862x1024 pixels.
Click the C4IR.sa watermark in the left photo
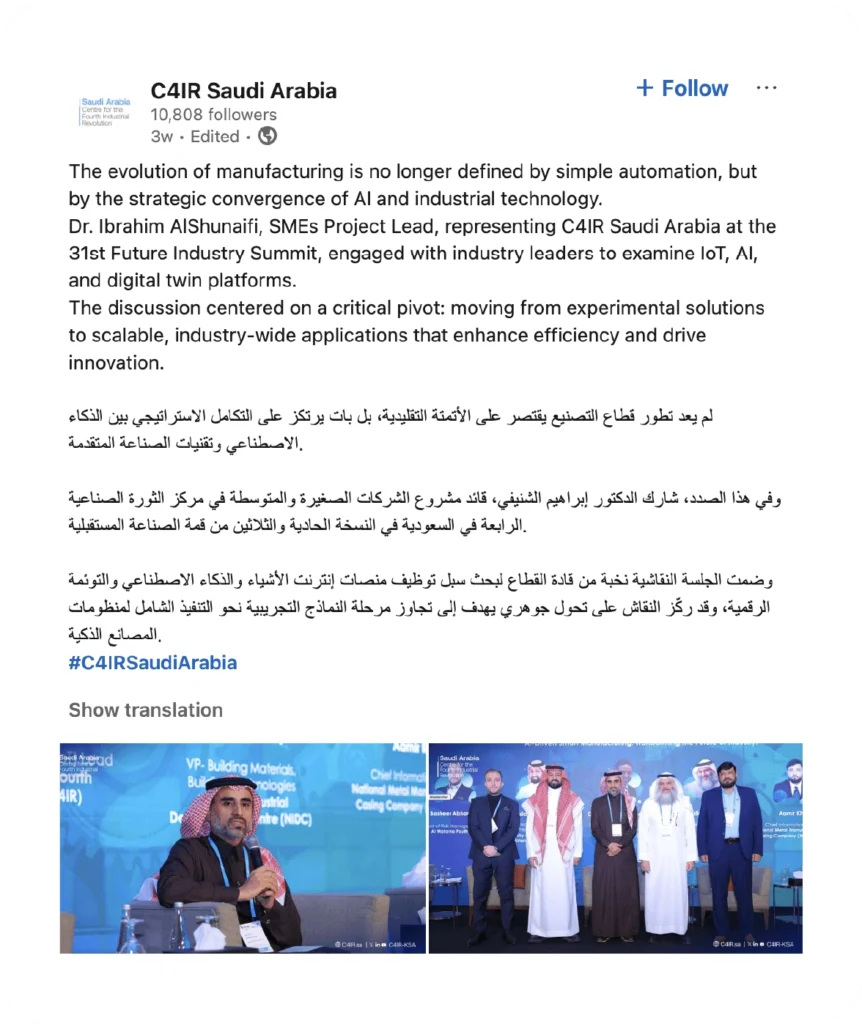click(x=349, y=944)
